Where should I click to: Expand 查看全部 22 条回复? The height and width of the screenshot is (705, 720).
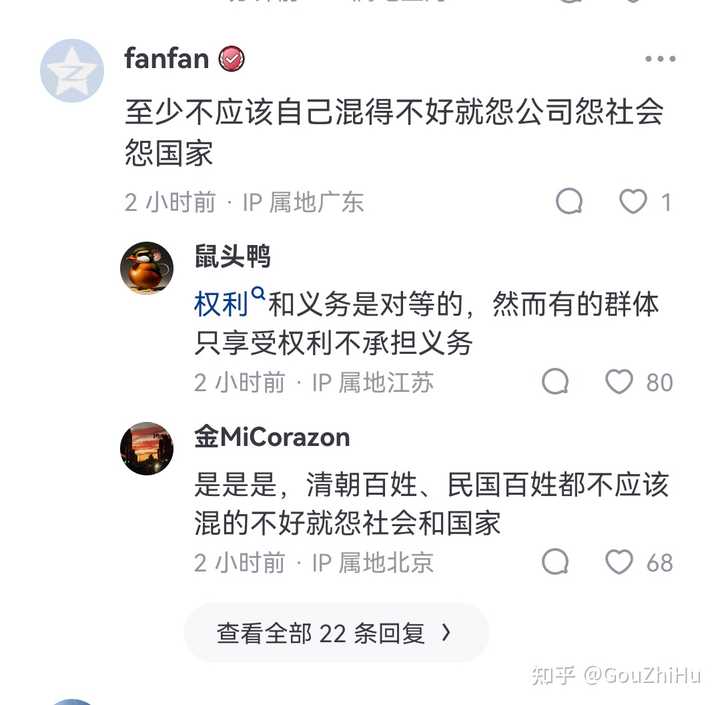point(335,633)
